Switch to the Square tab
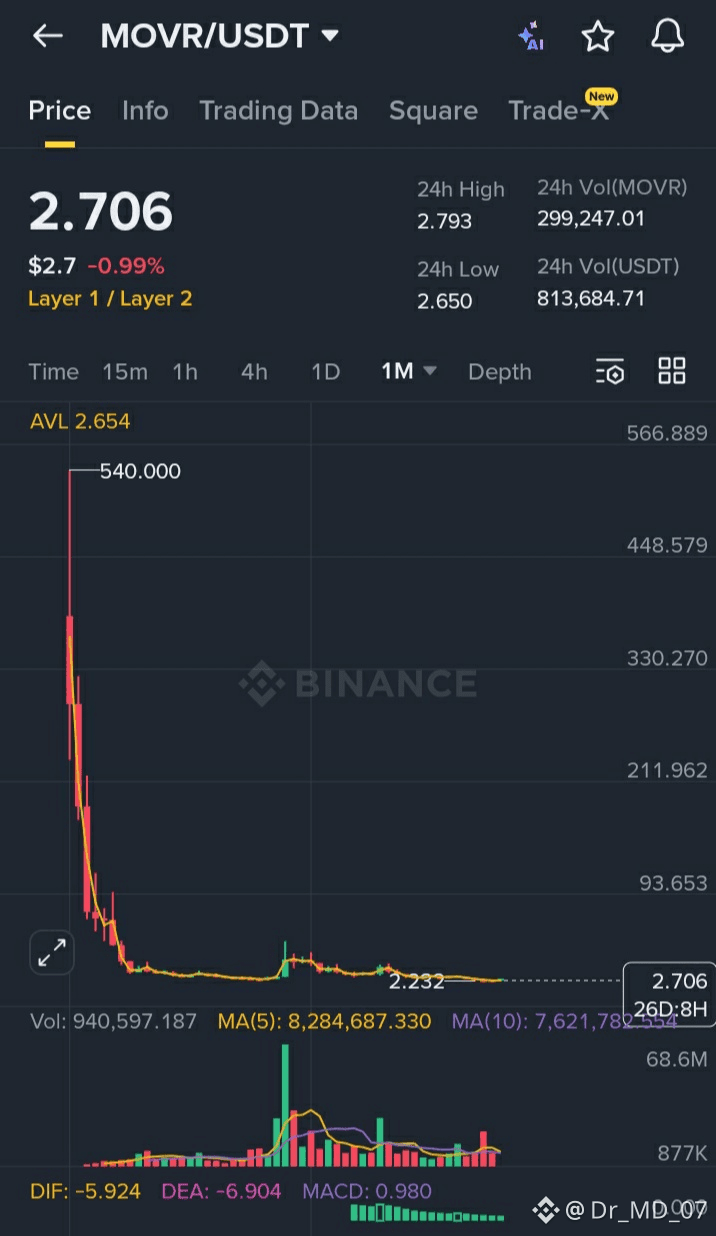716x1236 pixels. 433,110
